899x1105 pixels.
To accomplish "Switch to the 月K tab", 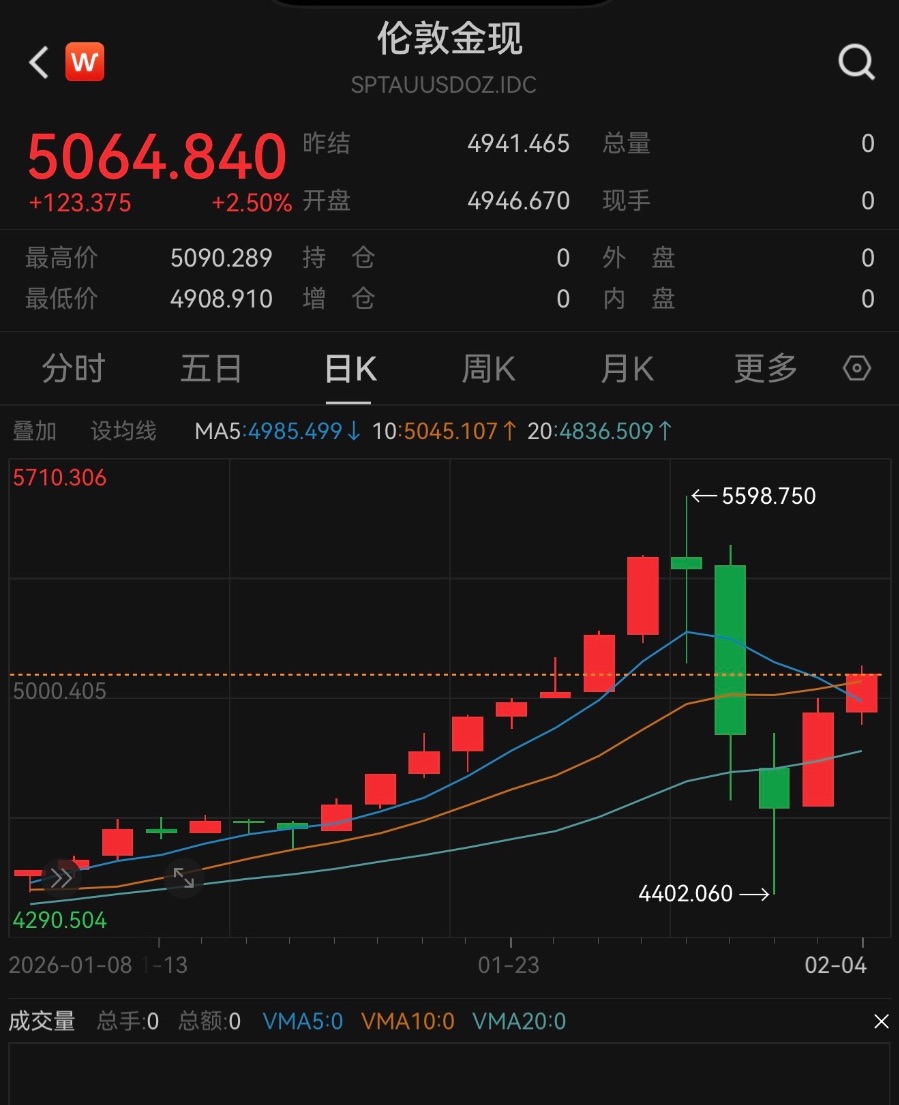I will (x=625, y=368).
